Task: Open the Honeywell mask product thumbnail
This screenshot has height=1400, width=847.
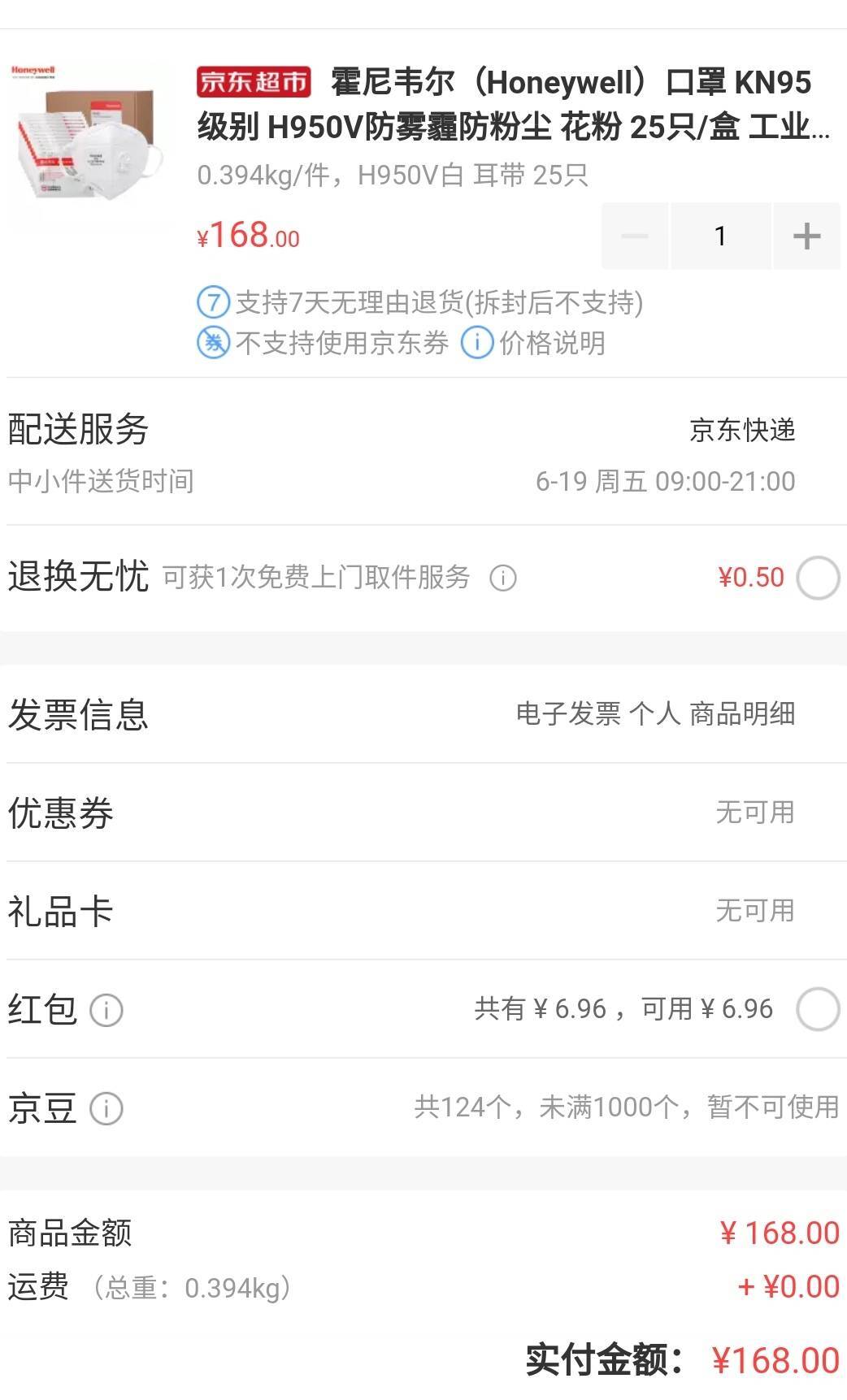Action: [x=89, y=145]
